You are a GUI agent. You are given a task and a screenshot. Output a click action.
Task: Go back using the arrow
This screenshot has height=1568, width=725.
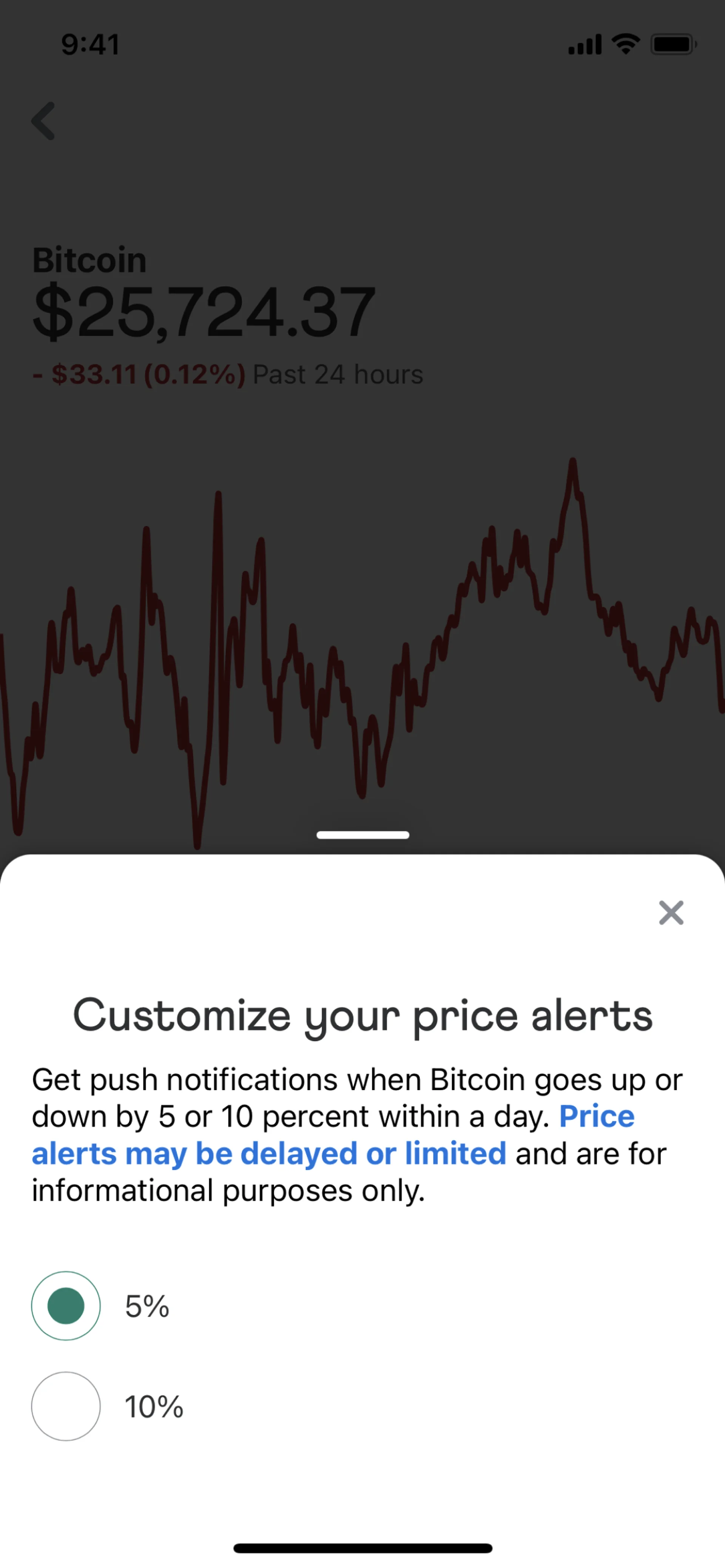click(44, 121)
